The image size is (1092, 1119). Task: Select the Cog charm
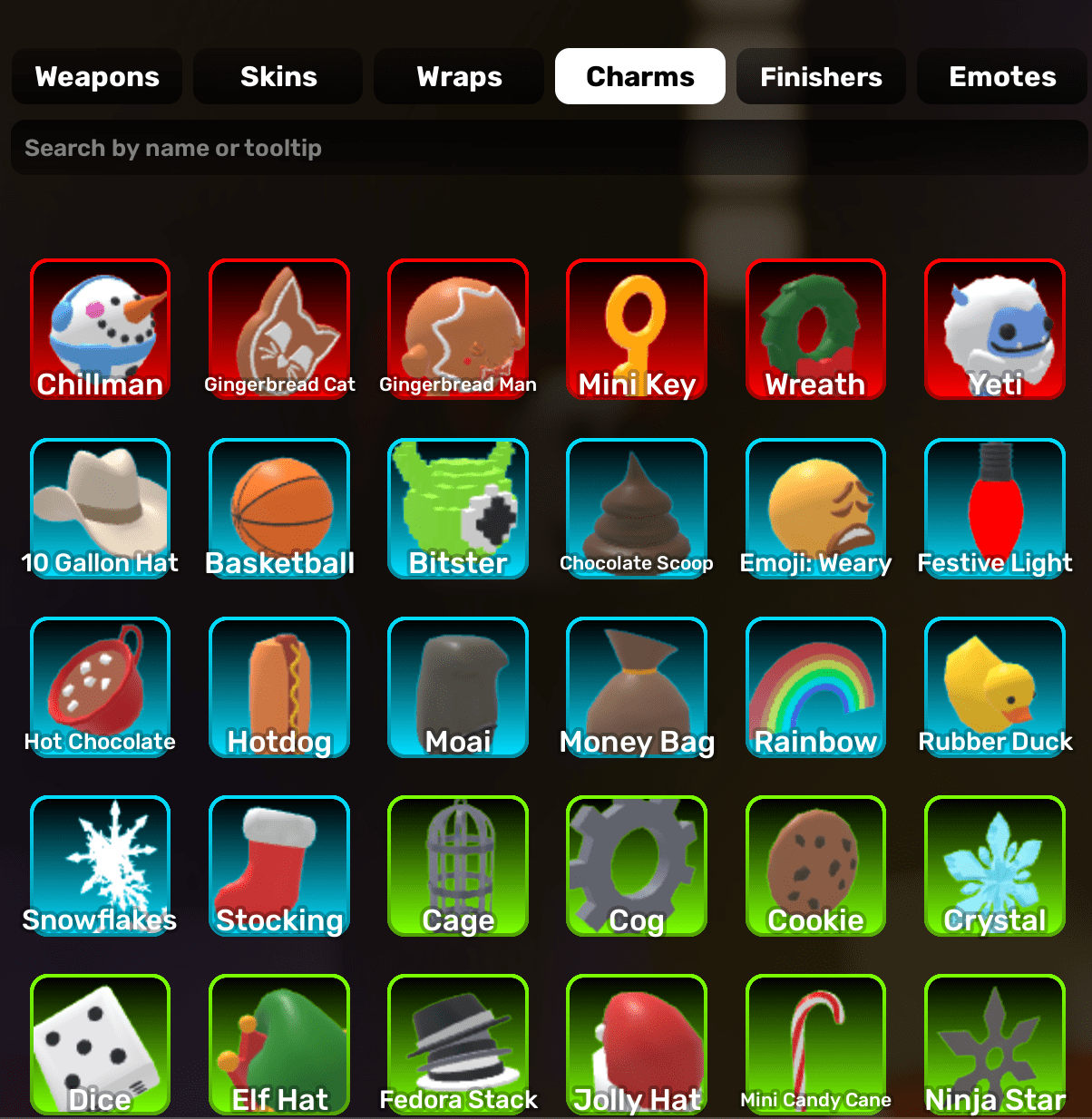(x=637, y=865)
